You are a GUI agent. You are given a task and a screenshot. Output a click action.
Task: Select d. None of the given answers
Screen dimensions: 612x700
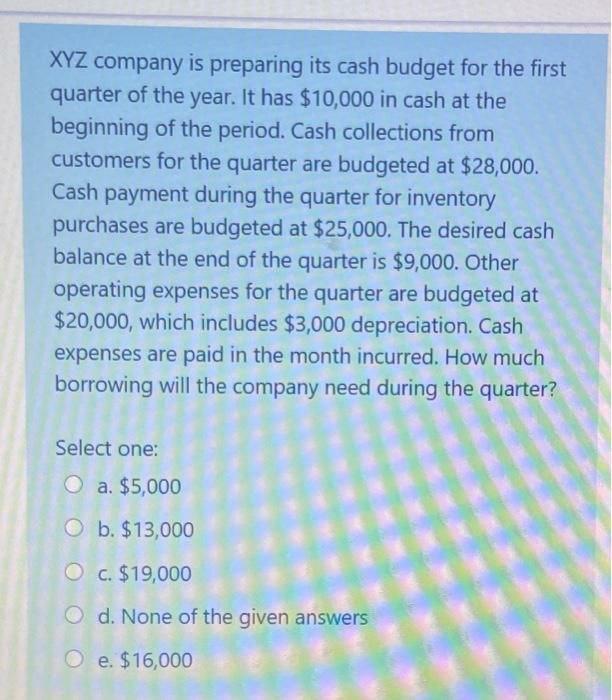(x=77, y=617)
